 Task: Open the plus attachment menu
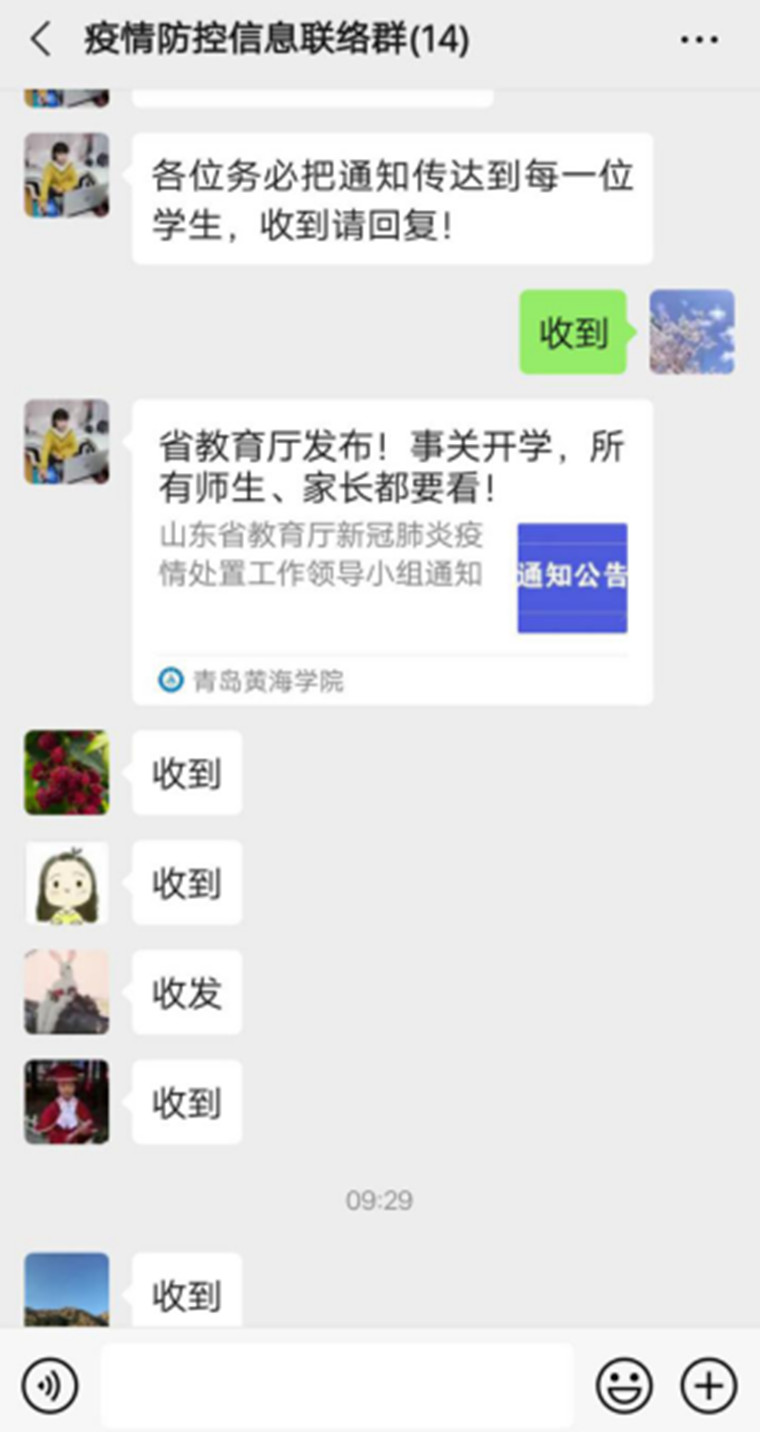pos(708,1386)
